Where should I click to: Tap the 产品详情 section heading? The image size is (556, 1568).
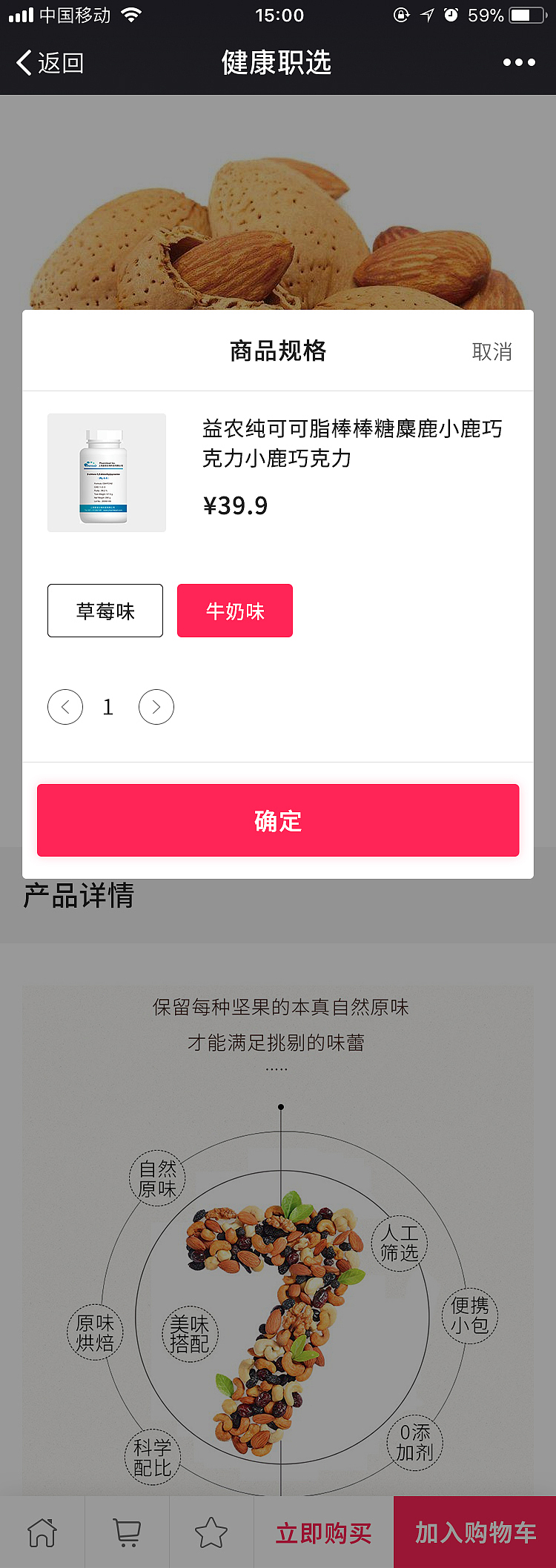click(77, 897)
